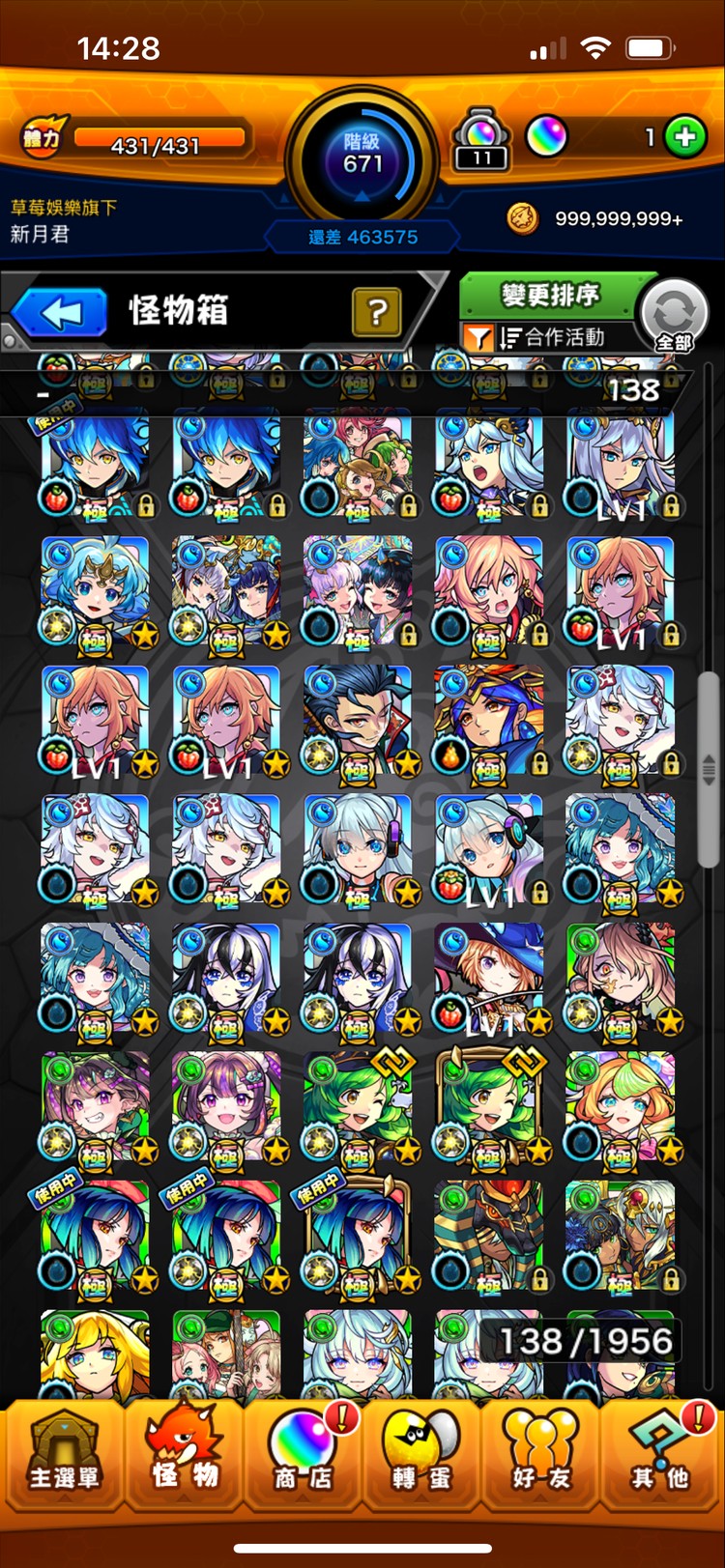The width and height of the screenshot is (725, 1568).
Task: Tap the 全部 refresh circle button
Action: (x=674, y=316)
